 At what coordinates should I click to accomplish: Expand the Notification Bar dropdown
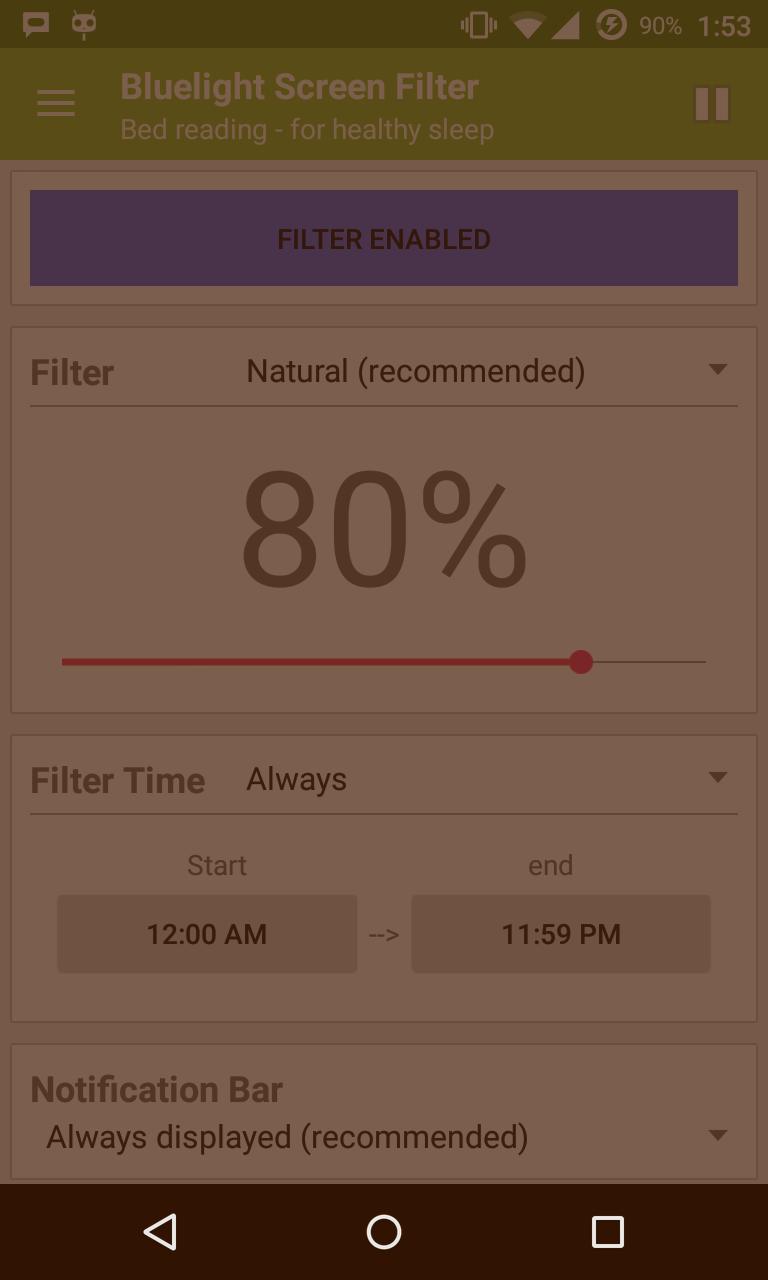coord(384,1137)
